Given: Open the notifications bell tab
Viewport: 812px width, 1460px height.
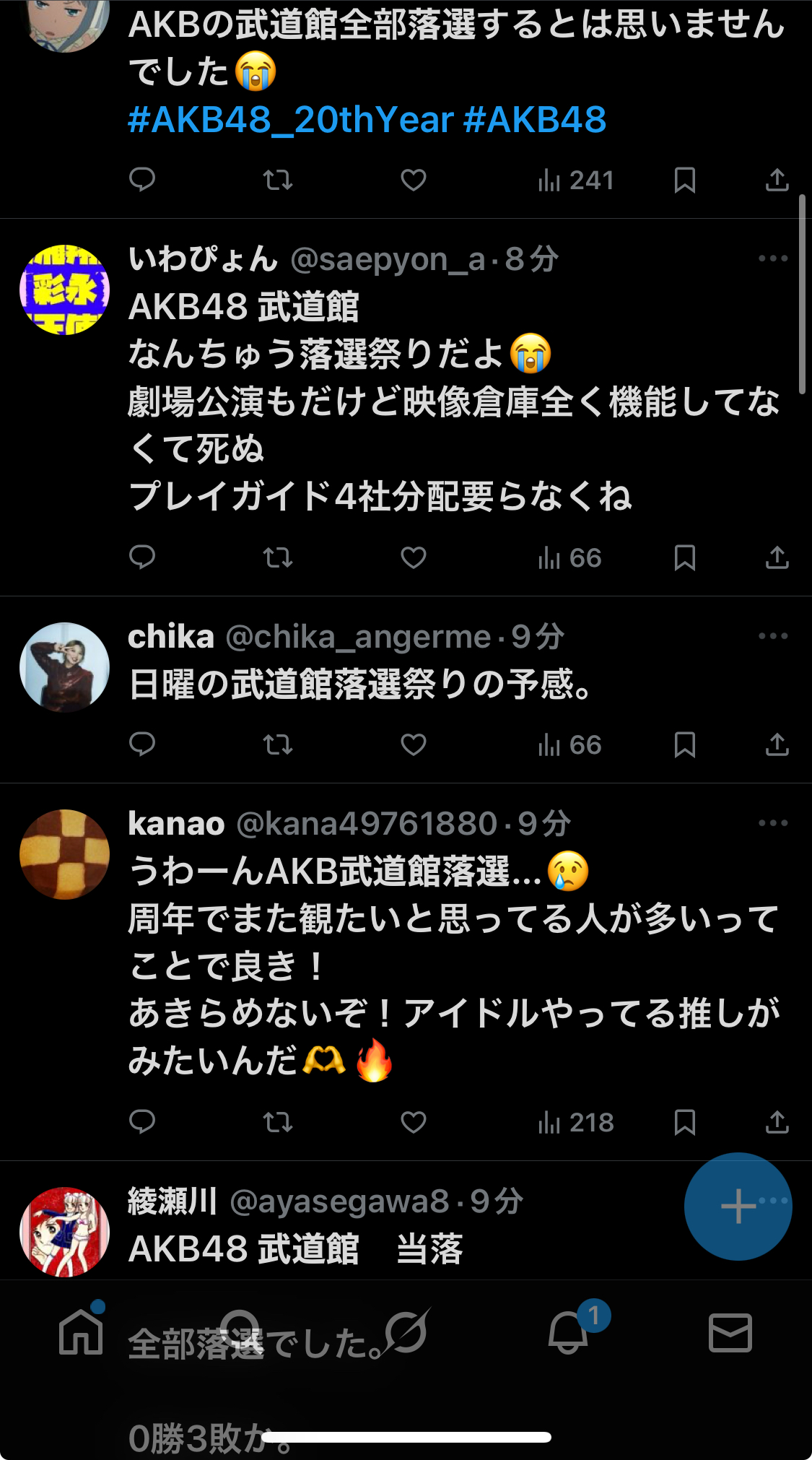Looking at the screenshot, I should [x=569, y=1331].
